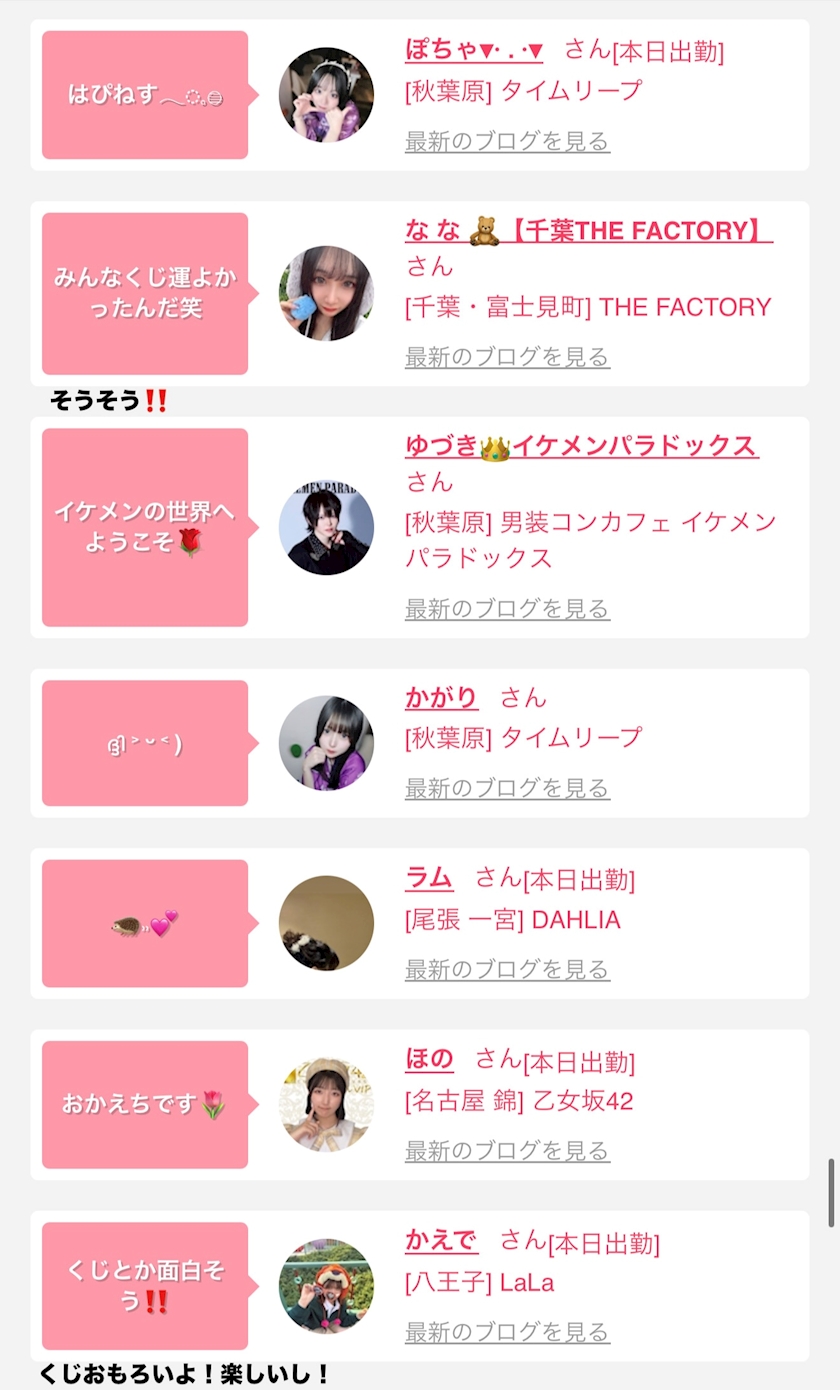This screenshot has width=840, height=1390.
Task: View latest blog of ぽちゃ
Action: [507, 141]
